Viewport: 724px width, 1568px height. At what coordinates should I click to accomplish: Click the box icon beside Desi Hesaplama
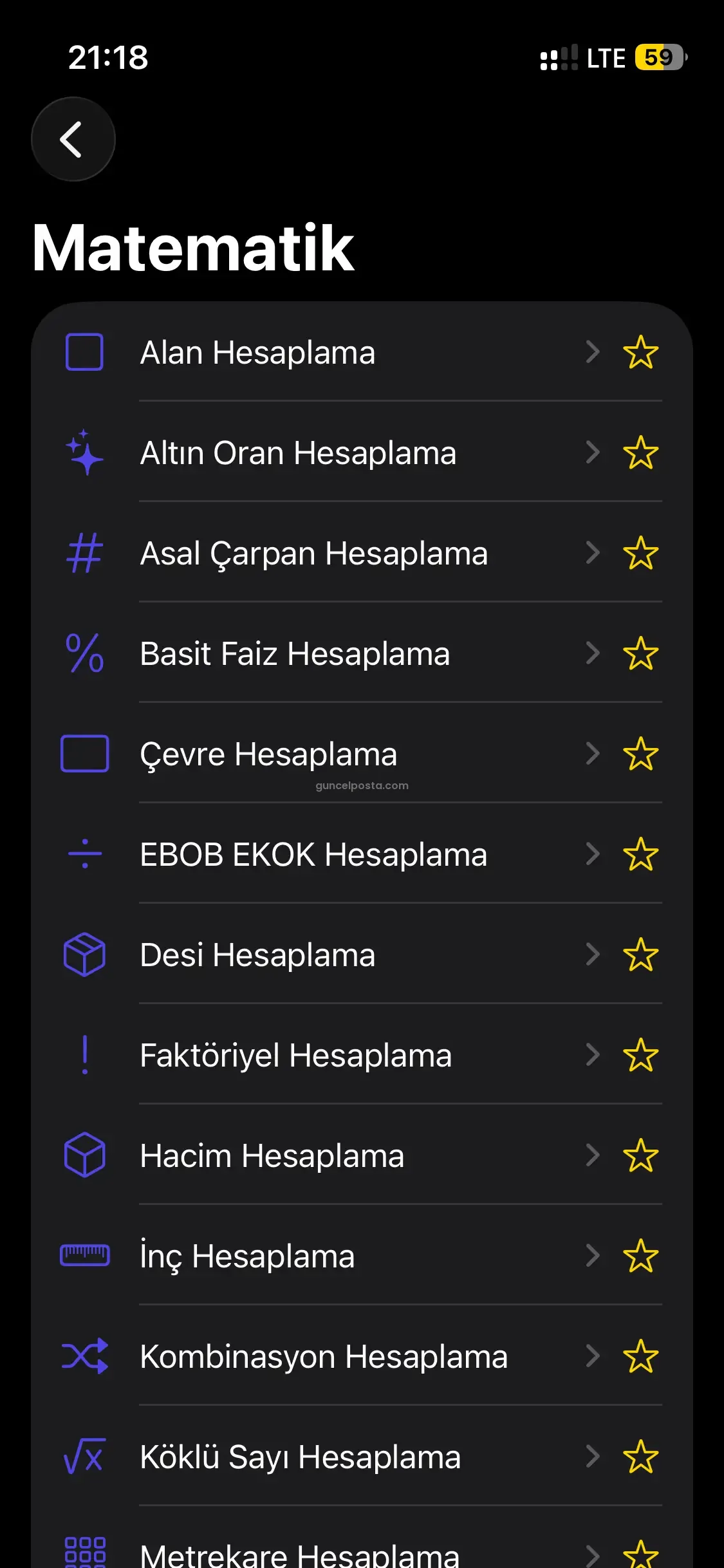tap(84, 955)
